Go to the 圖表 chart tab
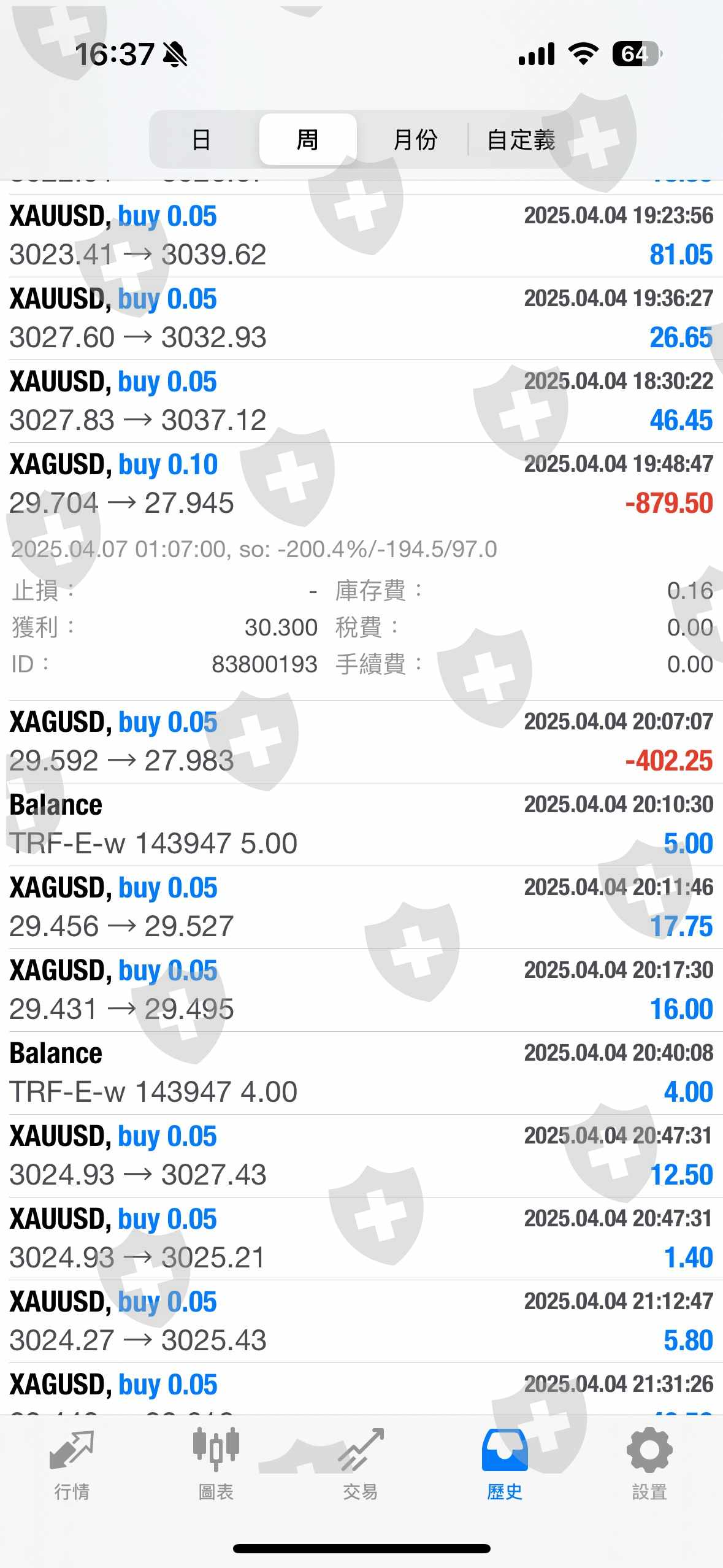The image size is (723, 1568). [216, 1466]
